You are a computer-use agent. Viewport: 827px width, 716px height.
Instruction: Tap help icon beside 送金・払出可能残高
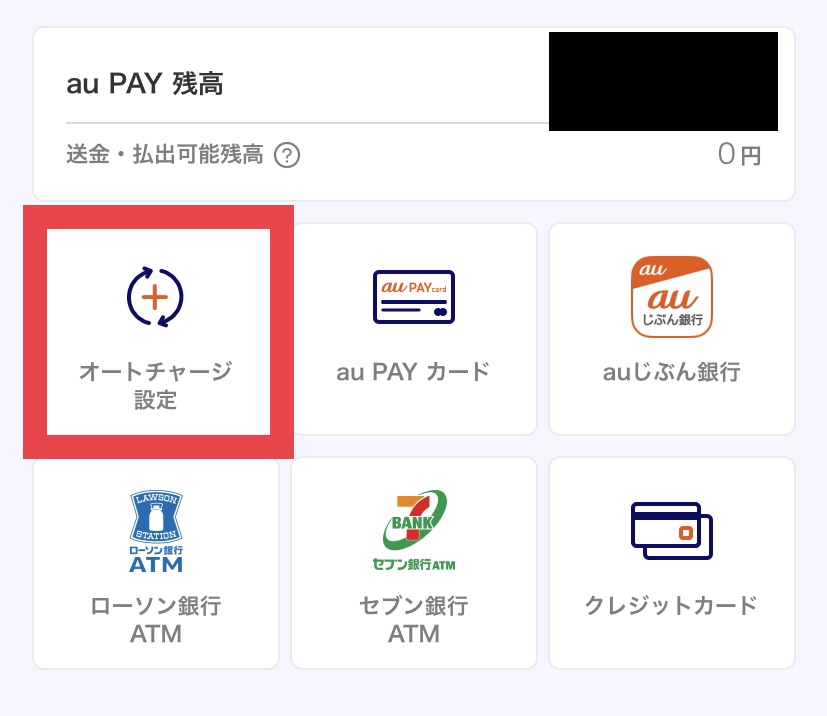pyautogui.click(x=287, y=156)
